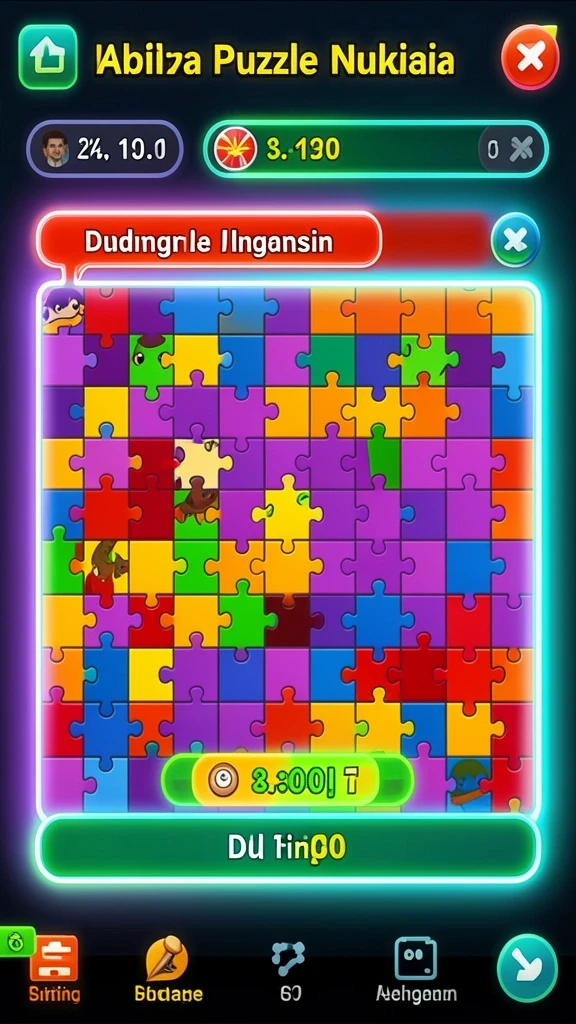Open the player profile showing 24. 10.0
The width and height of the screenshot is (576, 1024).
coord(104,149)
